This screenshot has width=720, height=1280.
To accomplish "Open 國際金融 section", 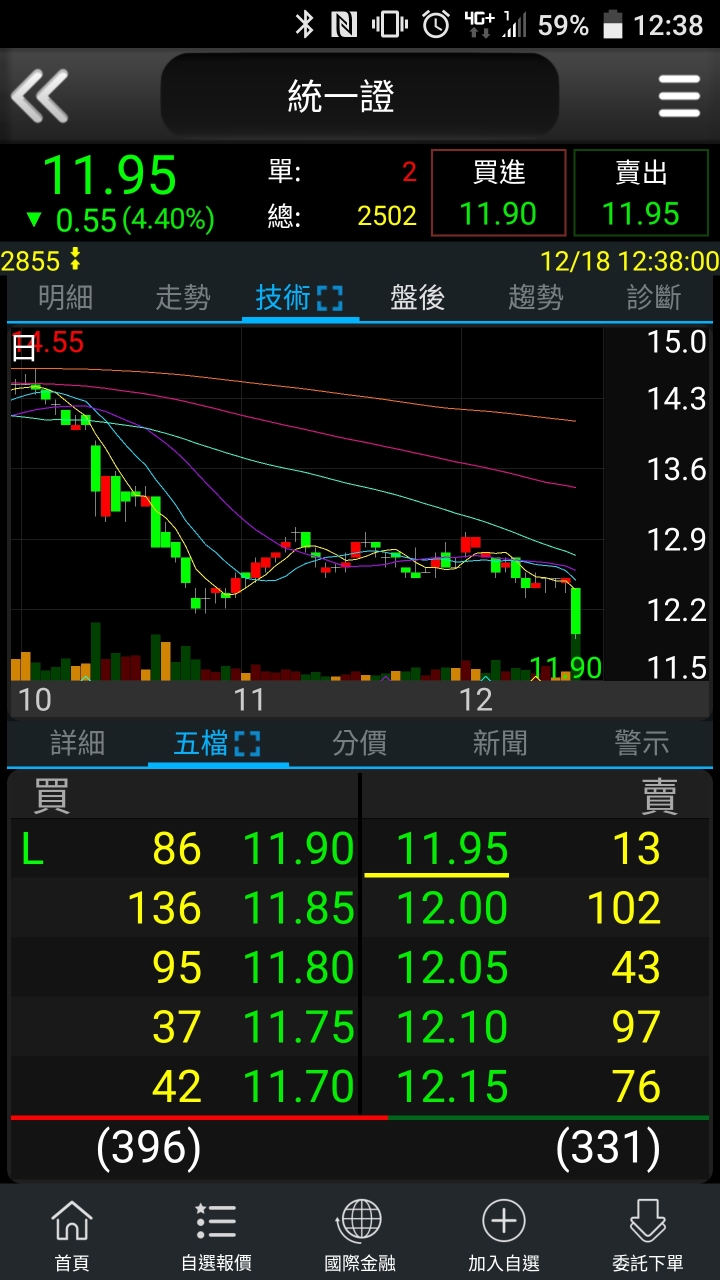I will point(359,1235).
